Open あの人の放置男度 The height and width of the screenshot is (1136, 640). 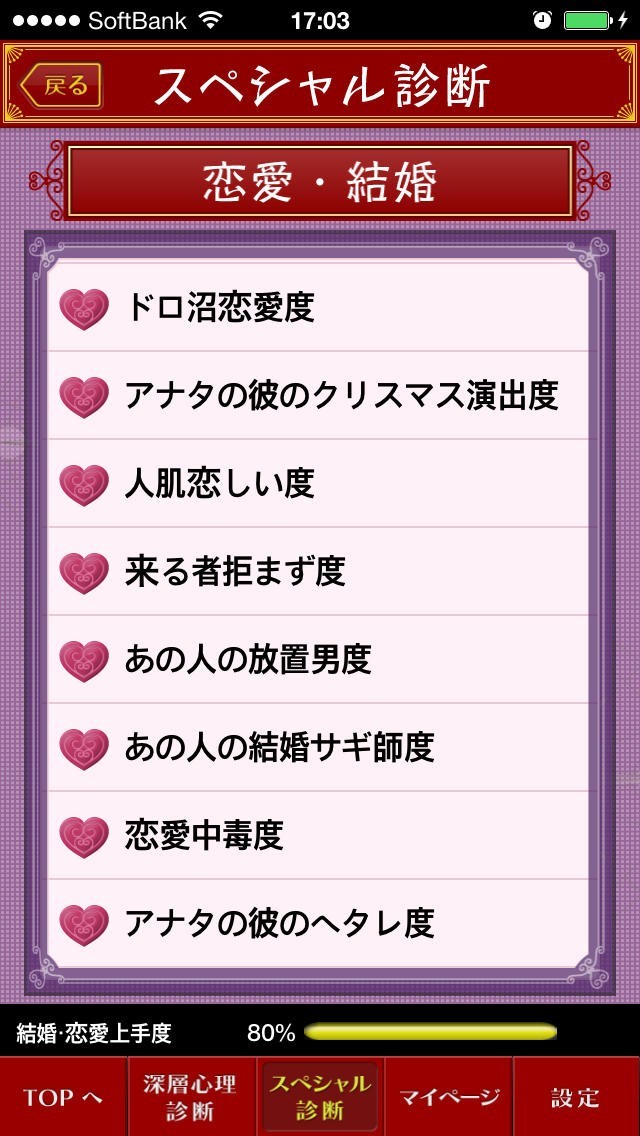coord(318,660)
